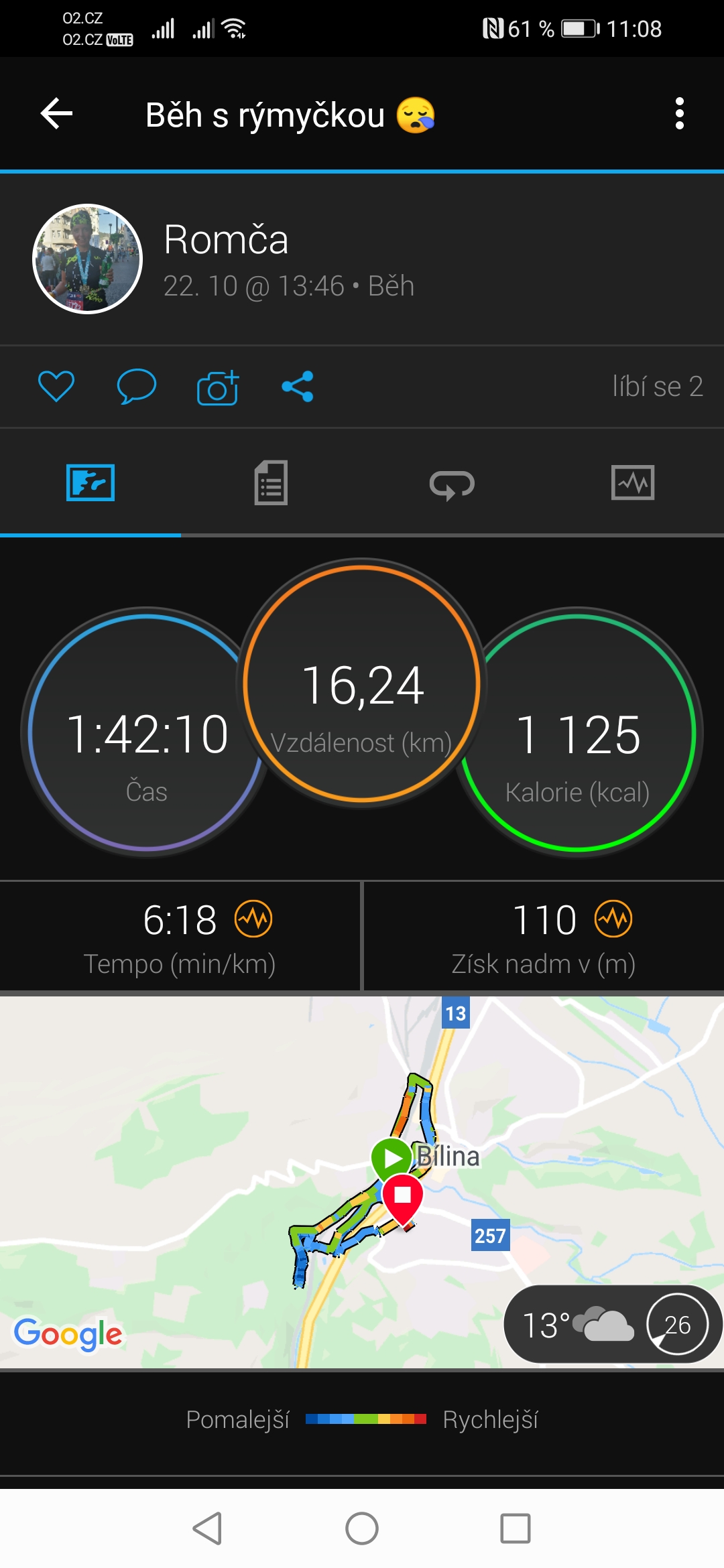The width and height of the screenshot is (724, 1568).
Task: Switch to the laps tab
Action: [452, 484]
